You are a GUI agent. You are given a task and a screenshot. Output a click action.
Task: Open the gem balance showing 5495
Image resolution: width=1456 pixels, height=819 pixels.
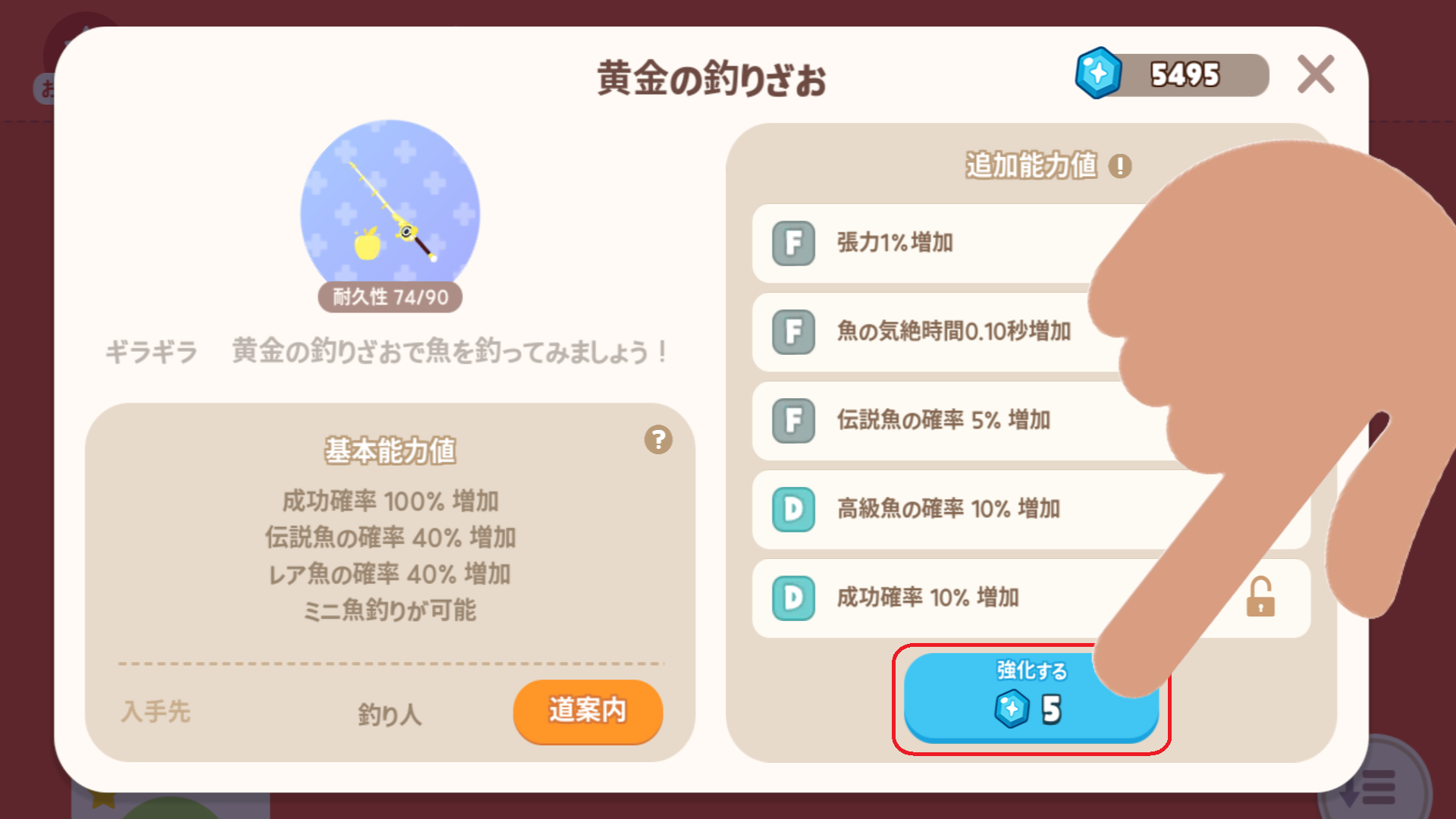[x=1172, y=74]
